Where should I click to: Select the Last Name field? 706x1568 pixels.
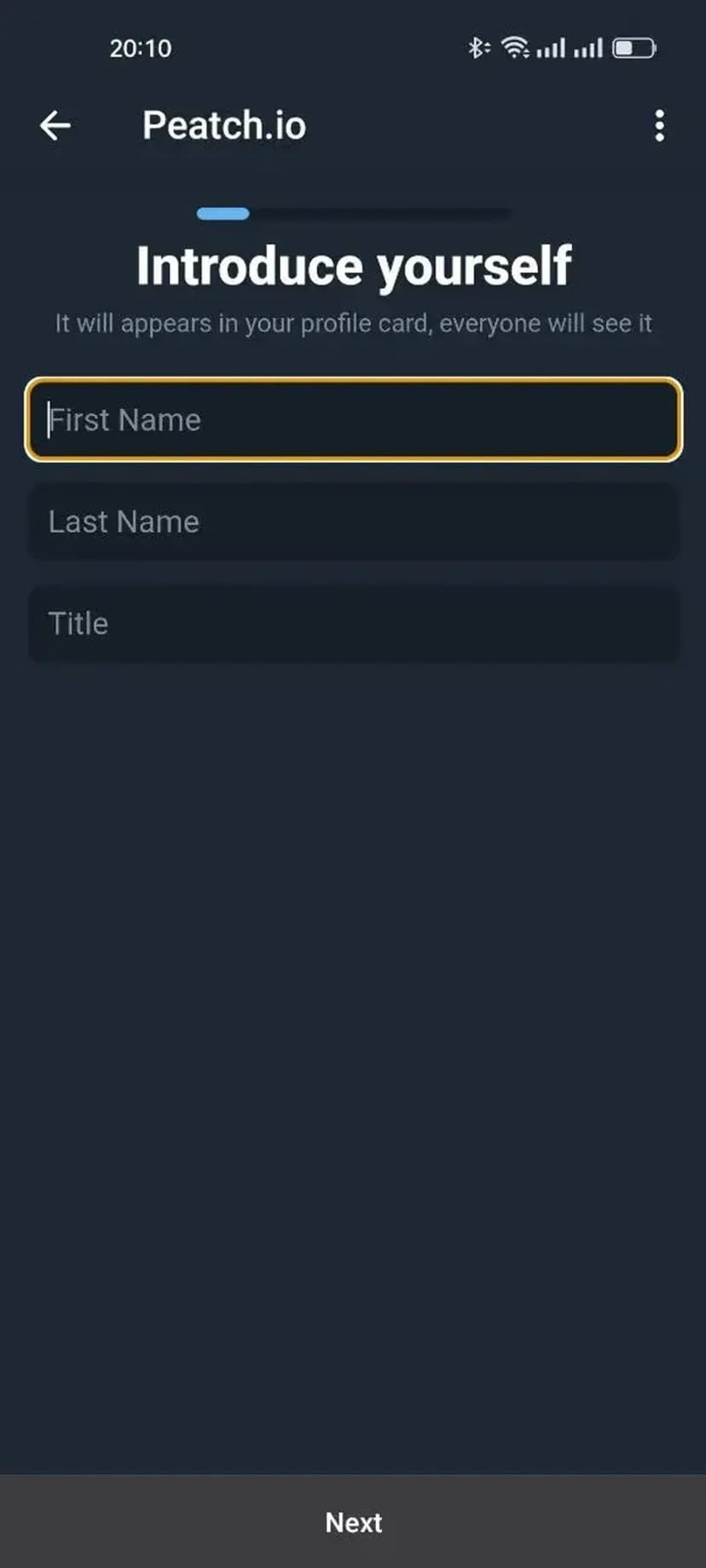(x=353, y=522)
